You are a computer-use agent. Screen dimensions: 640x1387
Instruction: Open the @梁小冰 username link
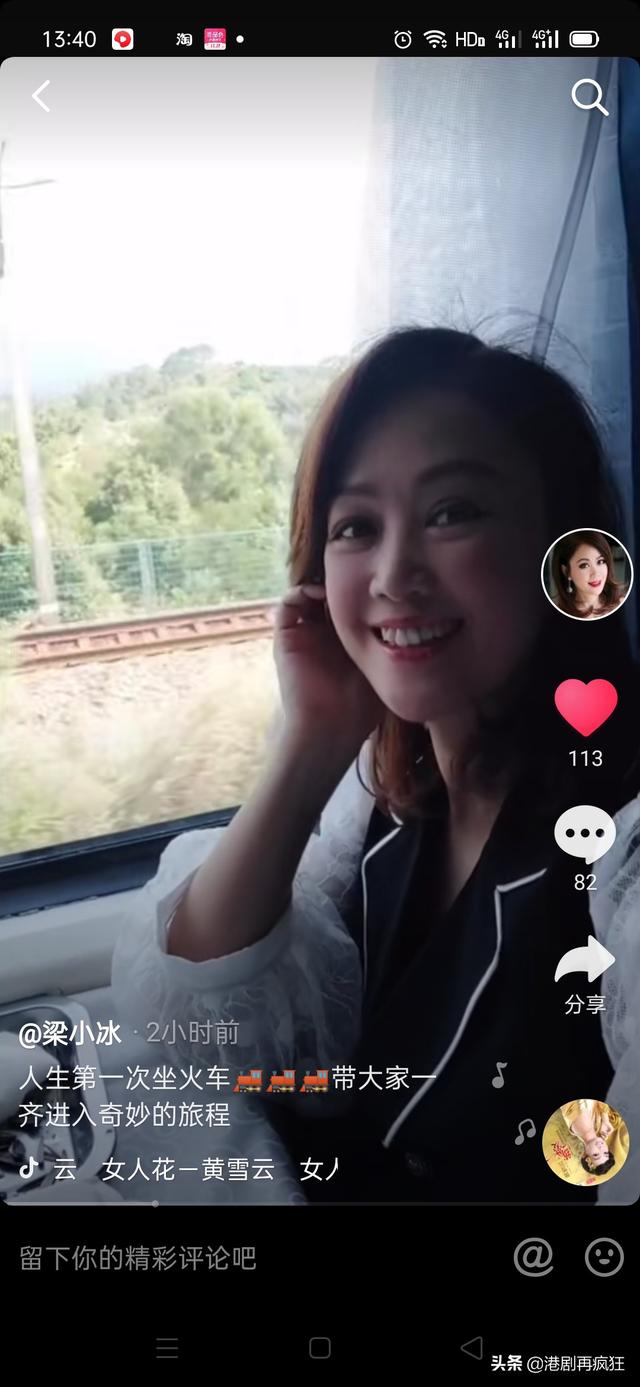tap(70, 1033)
